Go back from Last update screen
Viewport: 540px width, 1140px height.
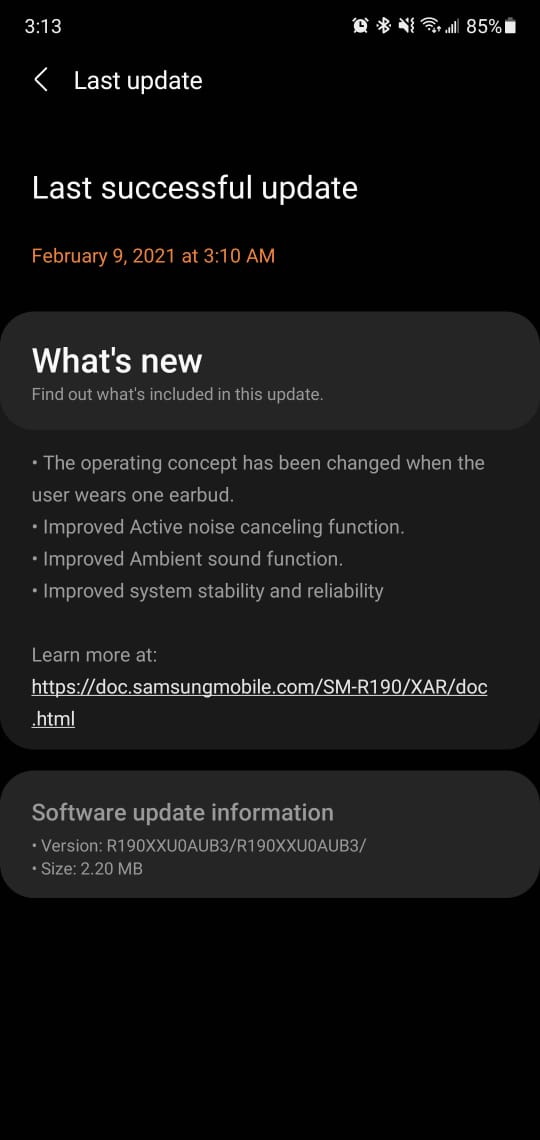point(41,80)
